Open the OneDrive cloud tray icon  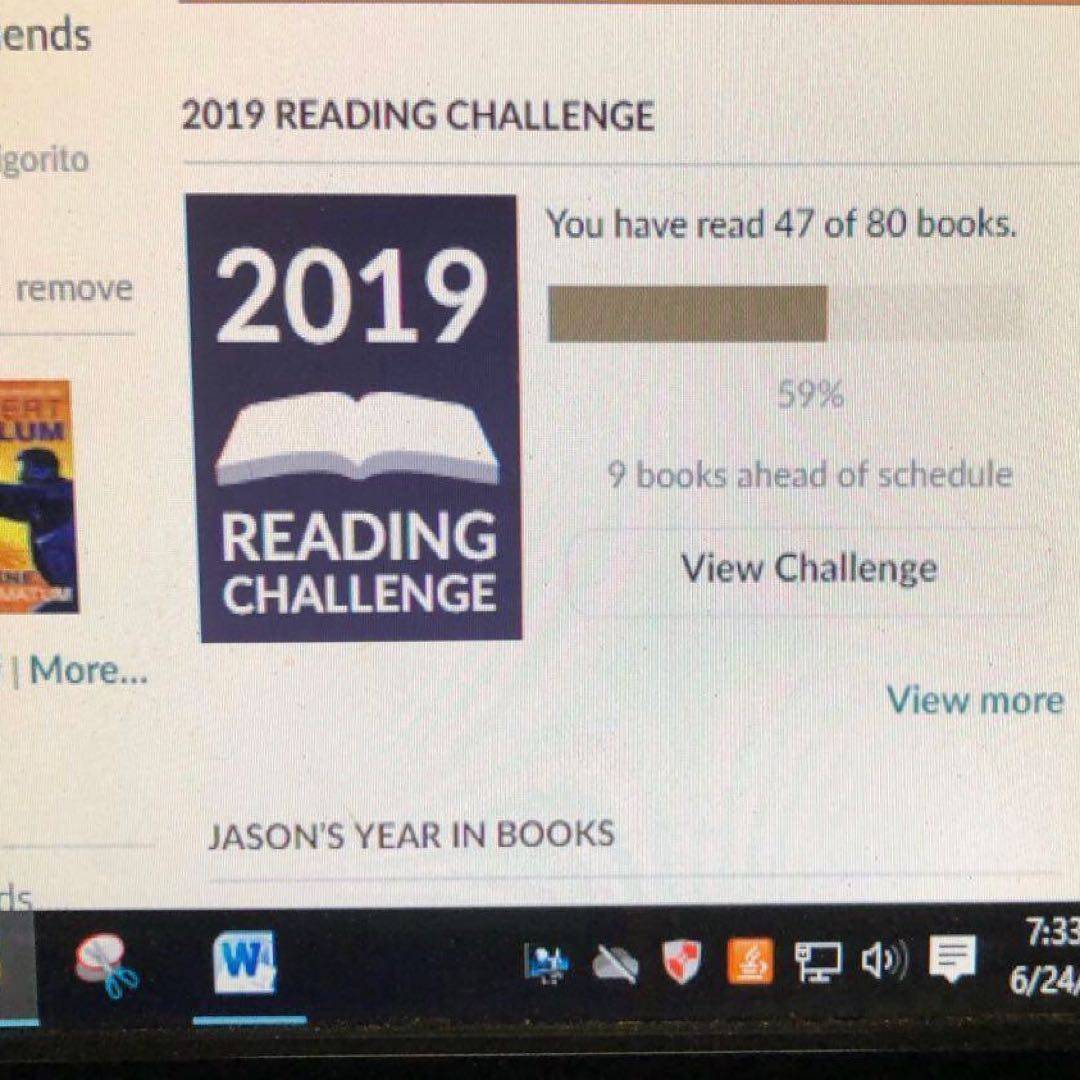[x=614, y=964]
